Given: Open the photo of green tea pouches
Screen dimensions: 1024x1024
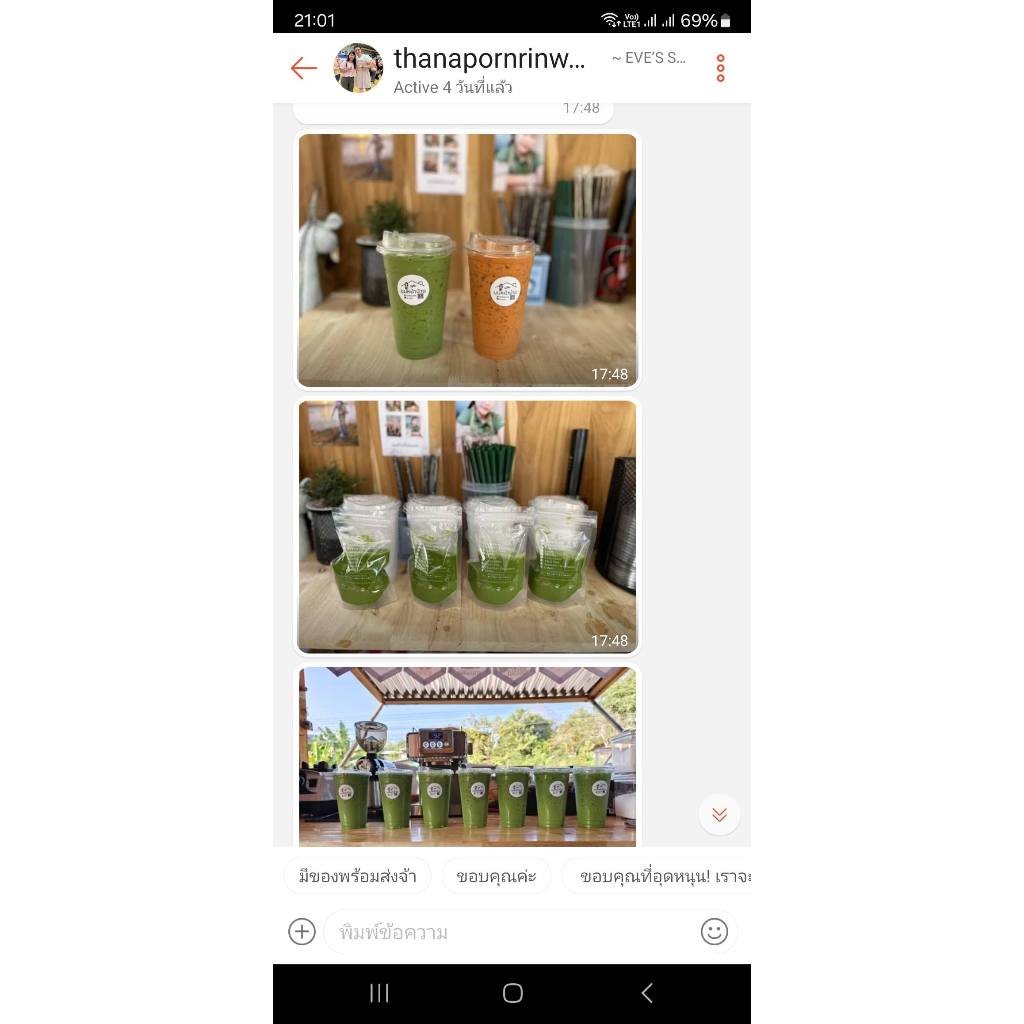Looking at the screenshot, I should [467, 526].
